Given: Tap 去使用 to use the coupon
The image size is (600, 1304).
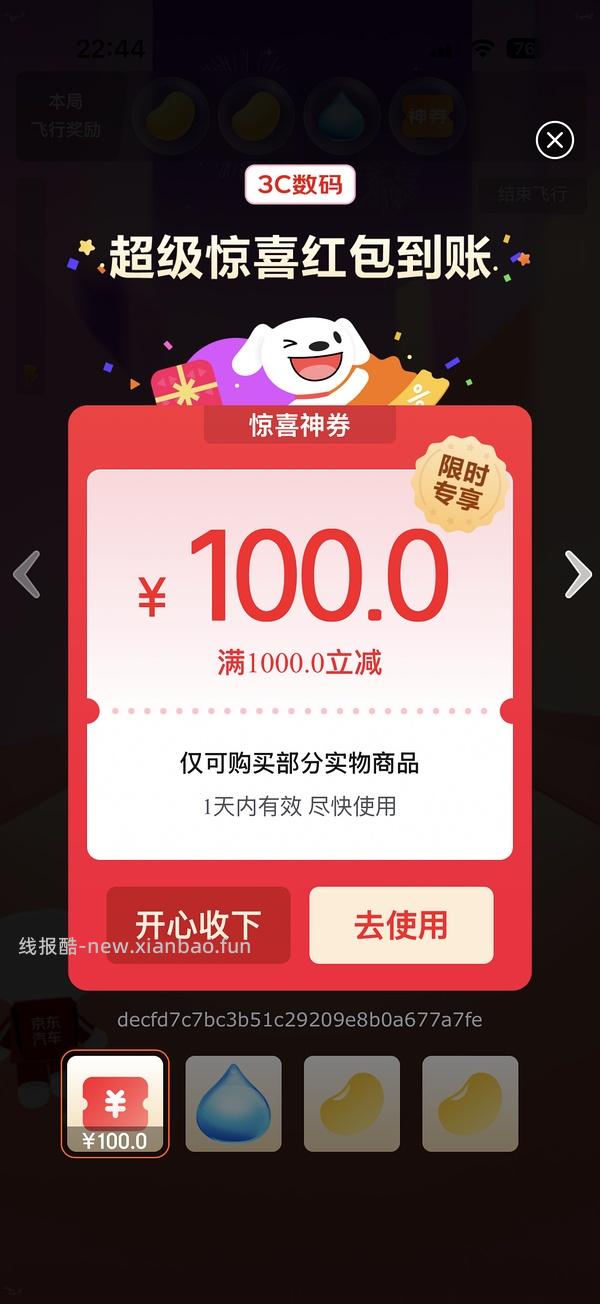Looking at the screenshot, I should [x=401, y=925].
